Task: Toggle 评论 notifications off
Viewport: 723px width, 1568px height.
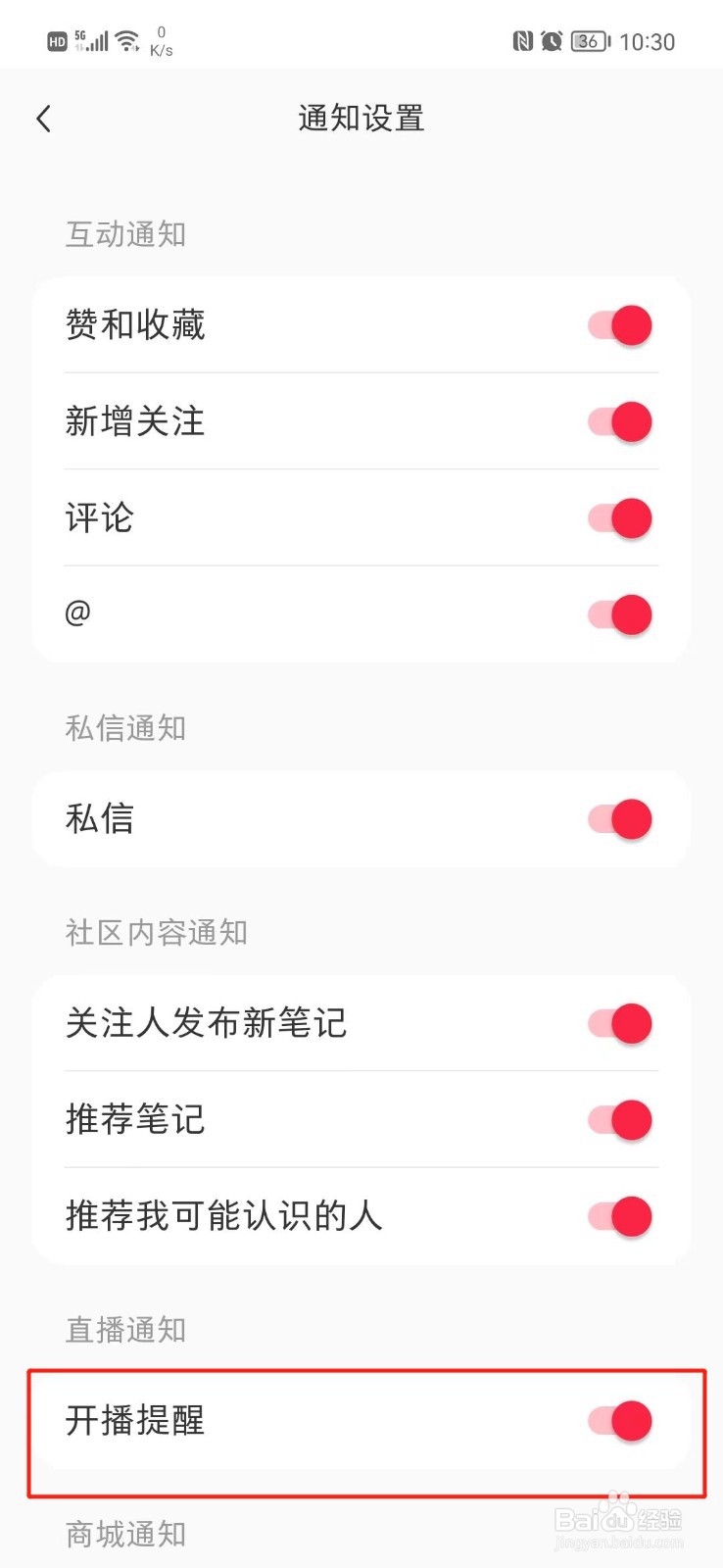Action: [x=620, y=518]
